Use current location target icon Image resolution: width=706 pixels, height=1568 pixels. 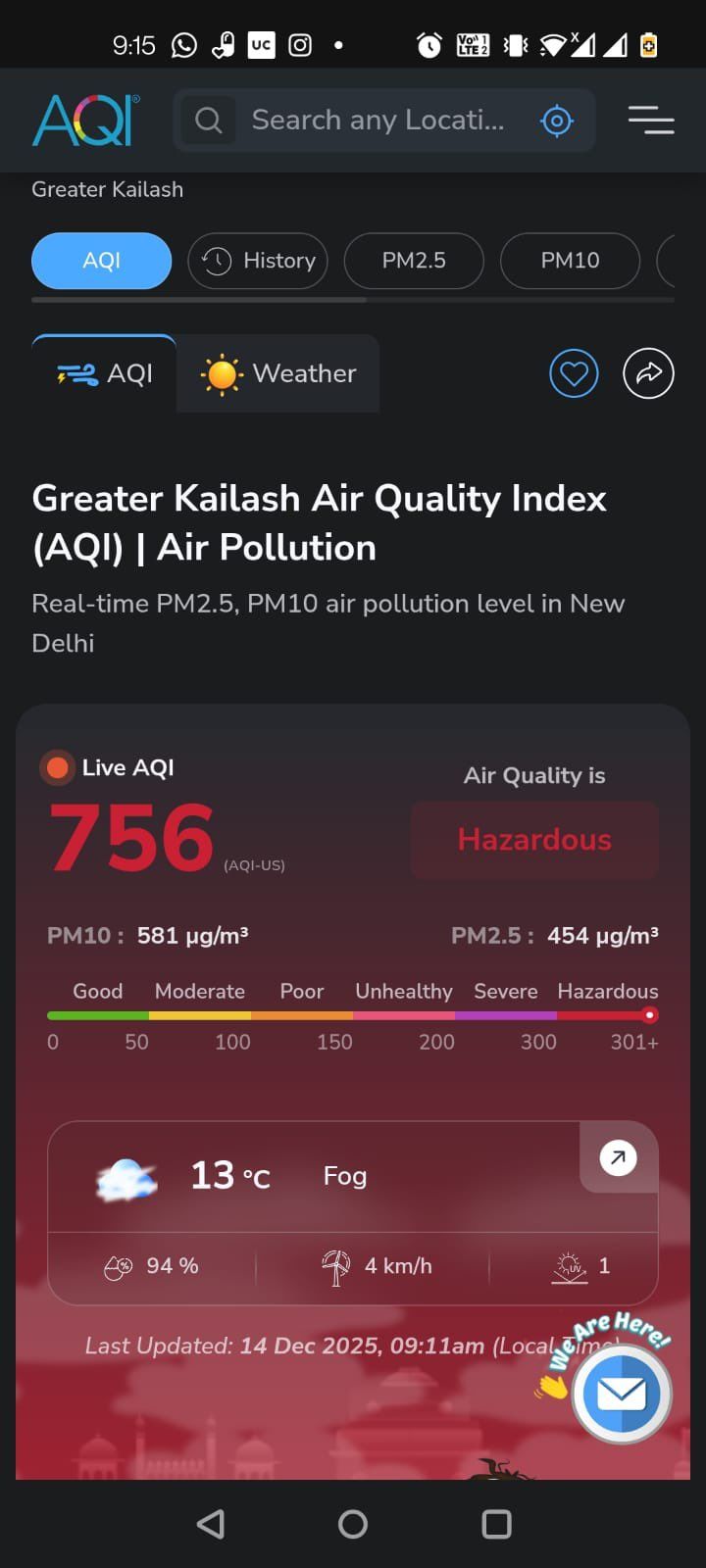557,121
